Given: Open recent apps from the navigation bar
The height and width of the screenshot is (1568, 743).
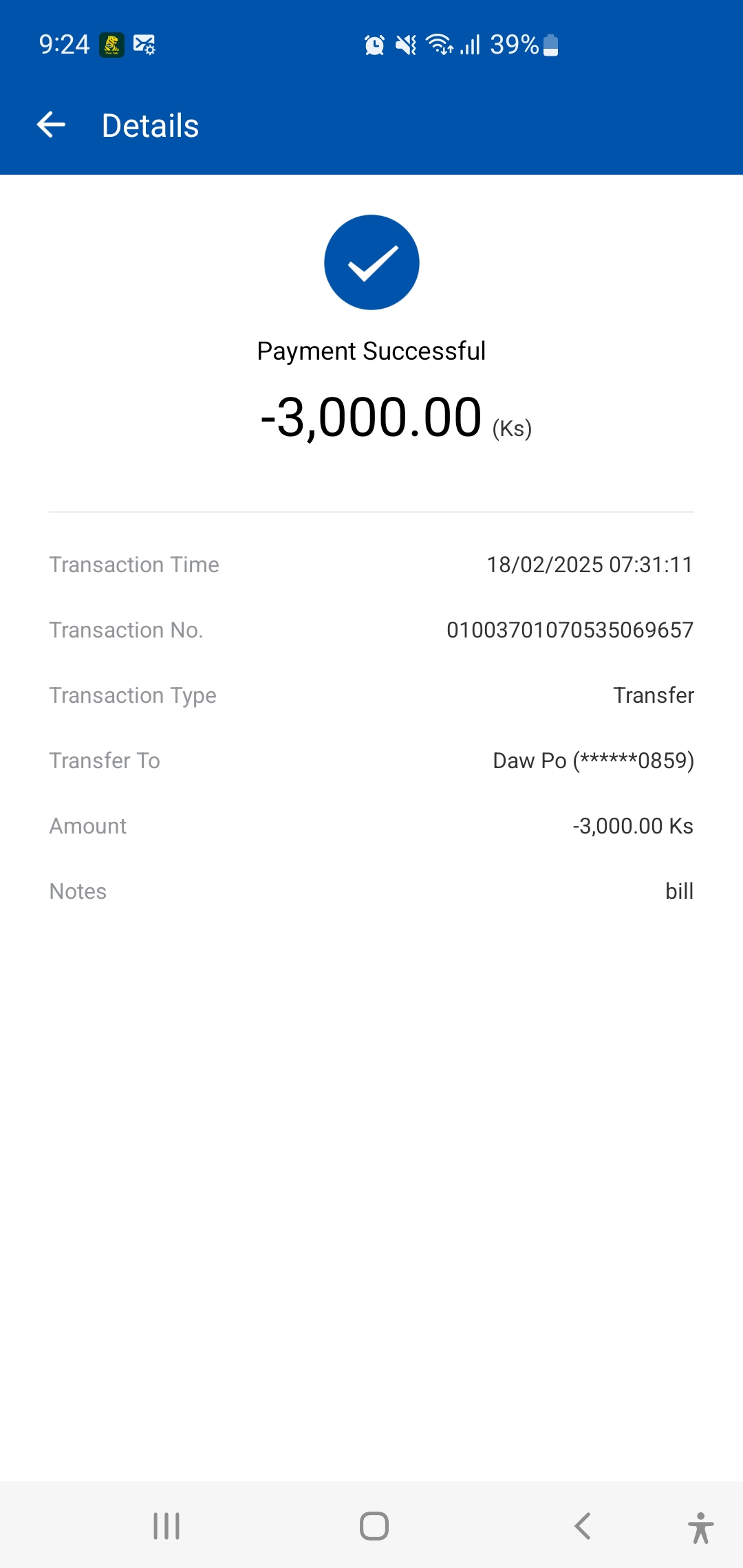Looking at the screenshot, I should pos(166,1526).
